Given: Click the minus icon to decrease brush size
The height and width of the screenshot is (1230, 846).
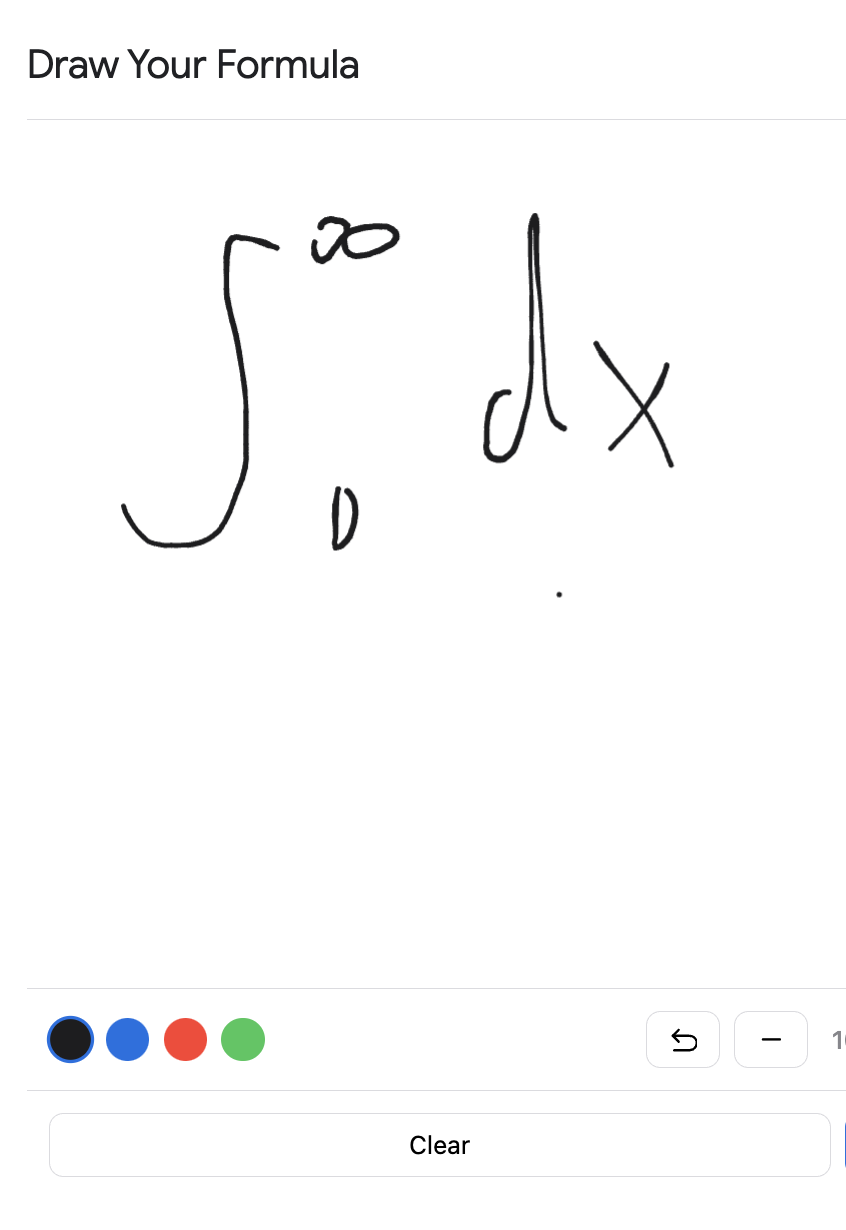Looking at the screenshot, I should (770, 1039).
